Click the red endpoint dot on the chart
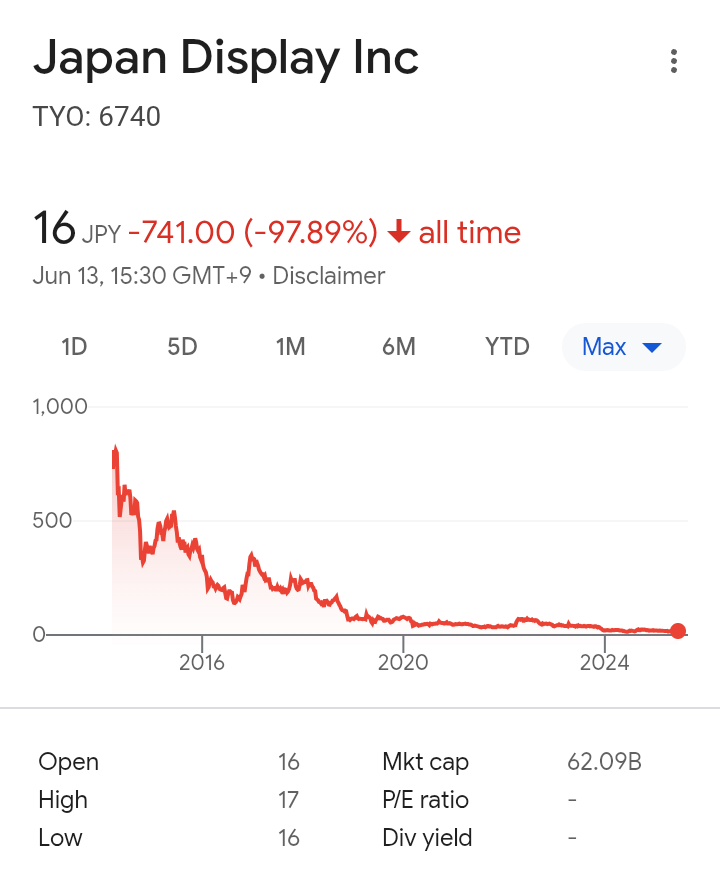The width and height of the screenshot is (720, 876). (x=678, y=631)
